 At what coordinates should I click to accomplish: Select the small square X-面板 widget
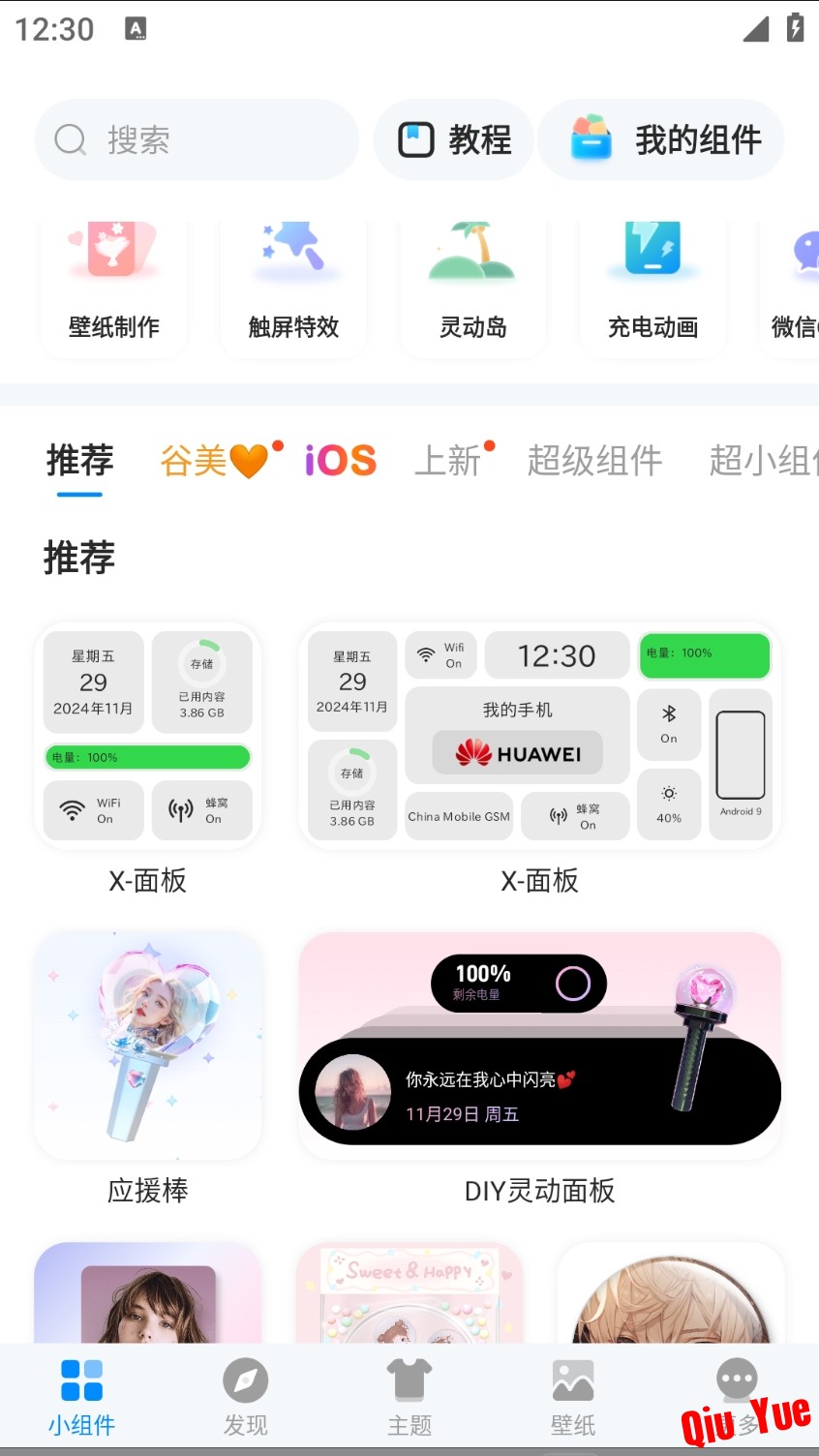(x=148, y=737)
